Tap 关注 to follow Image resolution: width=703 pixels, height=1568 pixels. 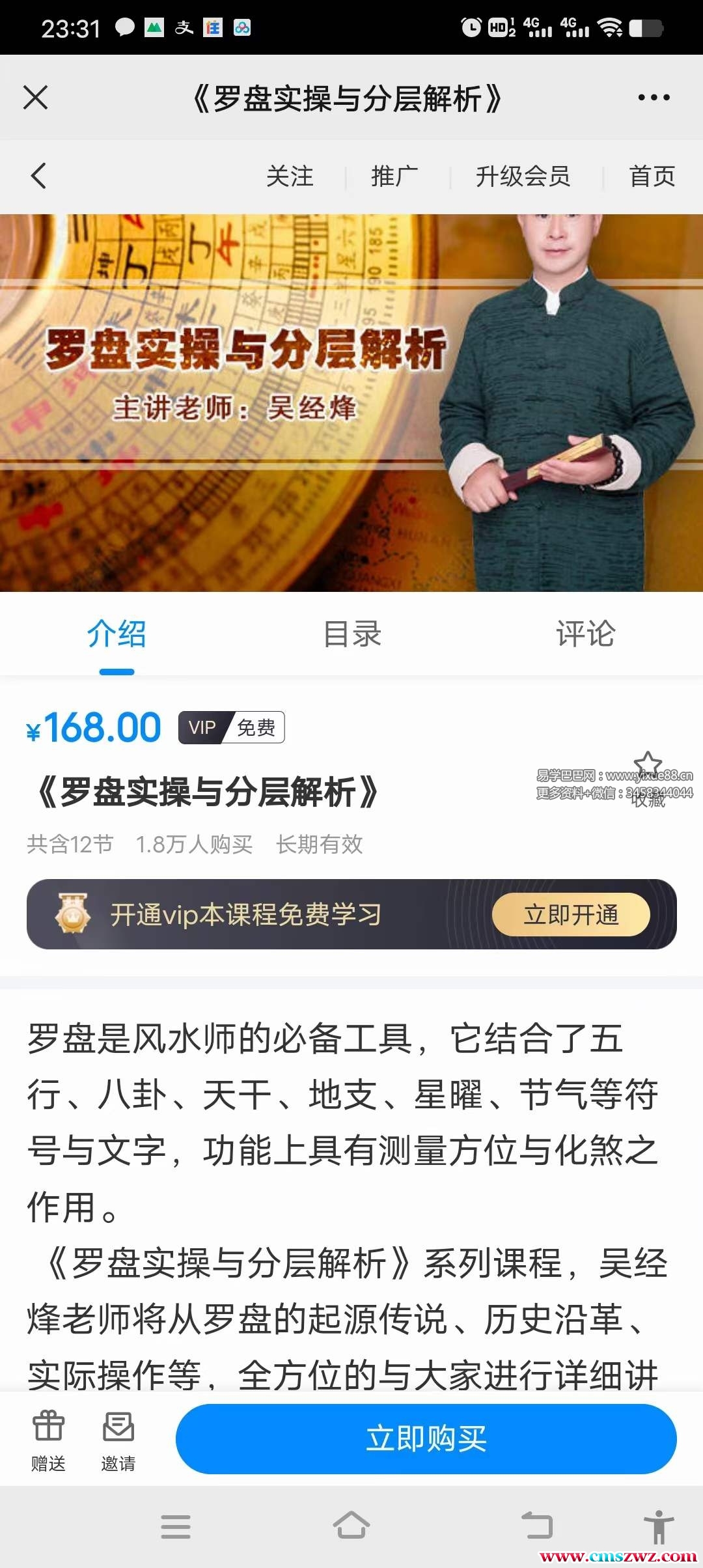[x=290, y=176]
